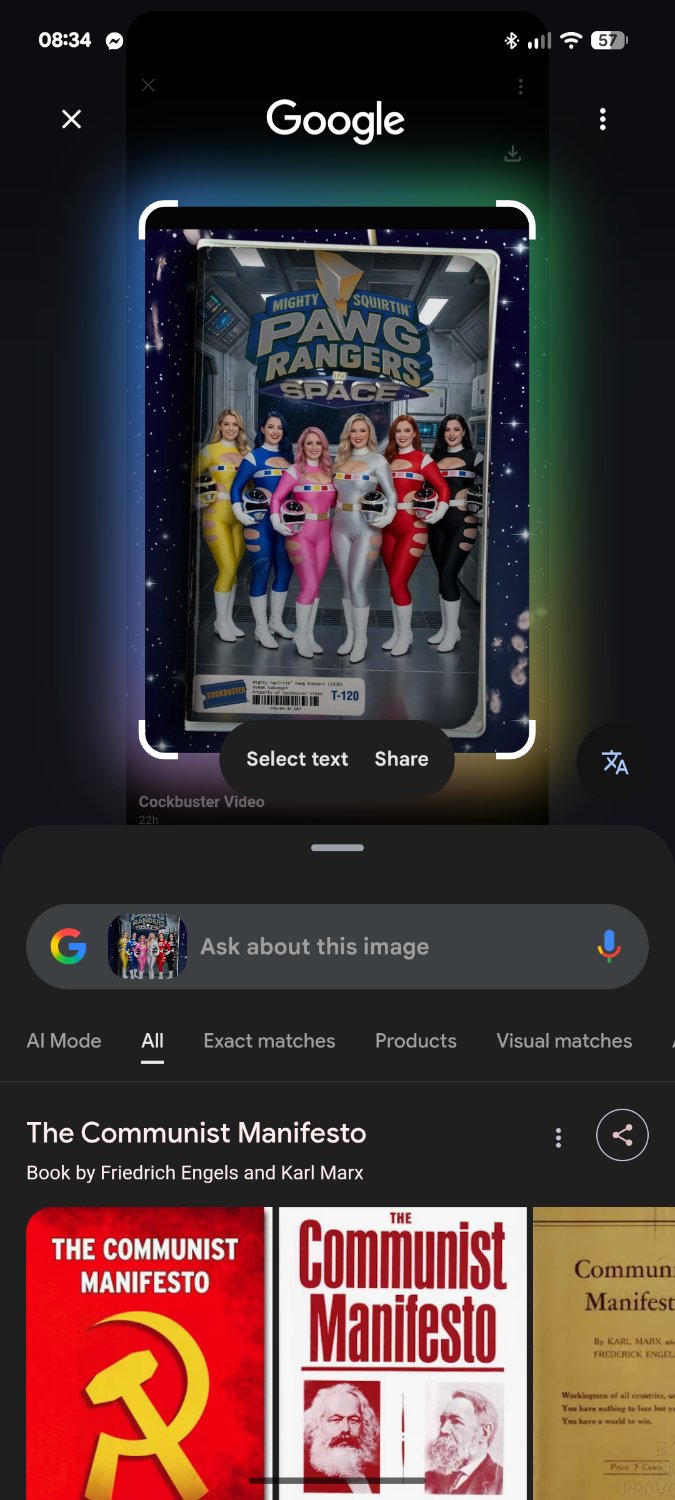Tap the results sheet drag handle
This screenshot has width=675, height=1500.
pos(337,848)
